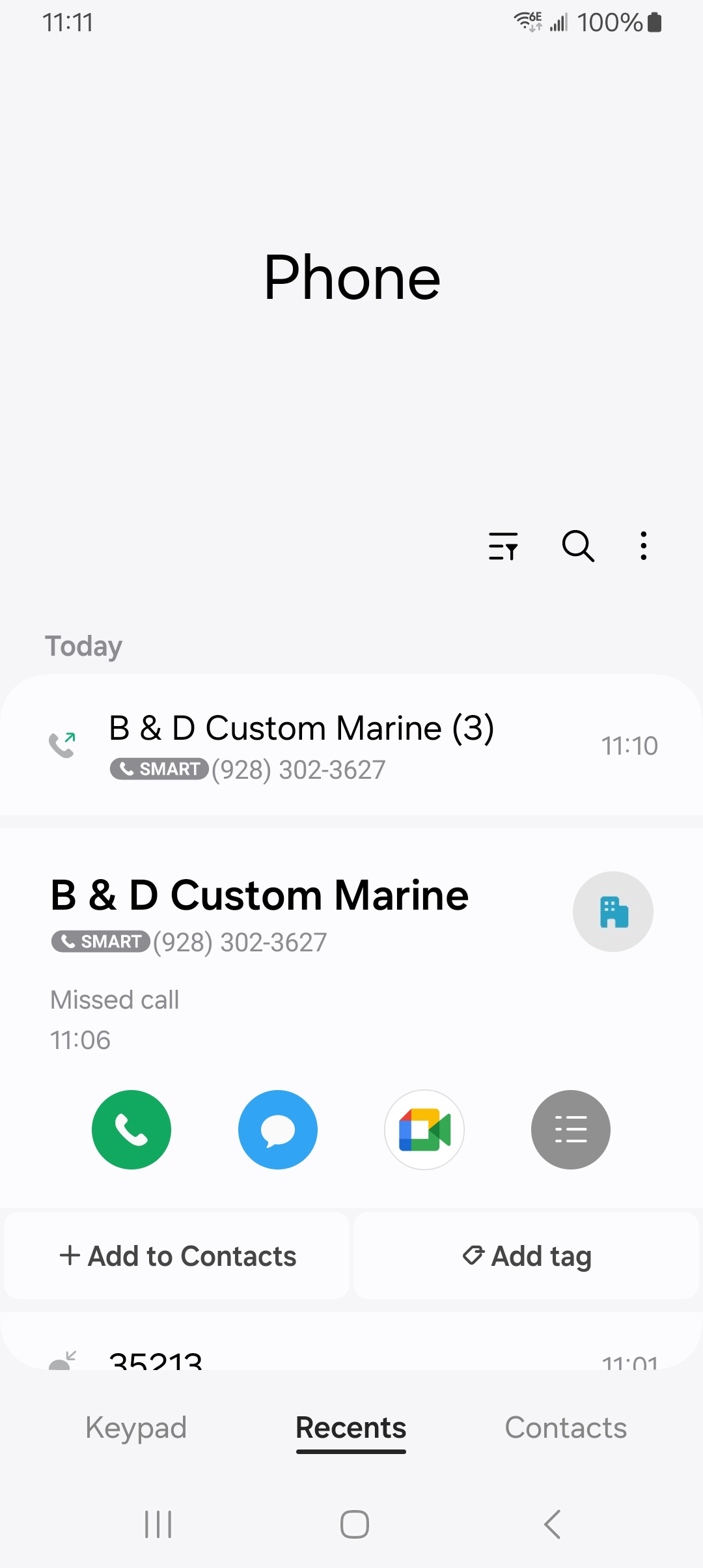View call details history list
The image size is (703, 1568).
pyautogui.click(x=571, y=1130)
